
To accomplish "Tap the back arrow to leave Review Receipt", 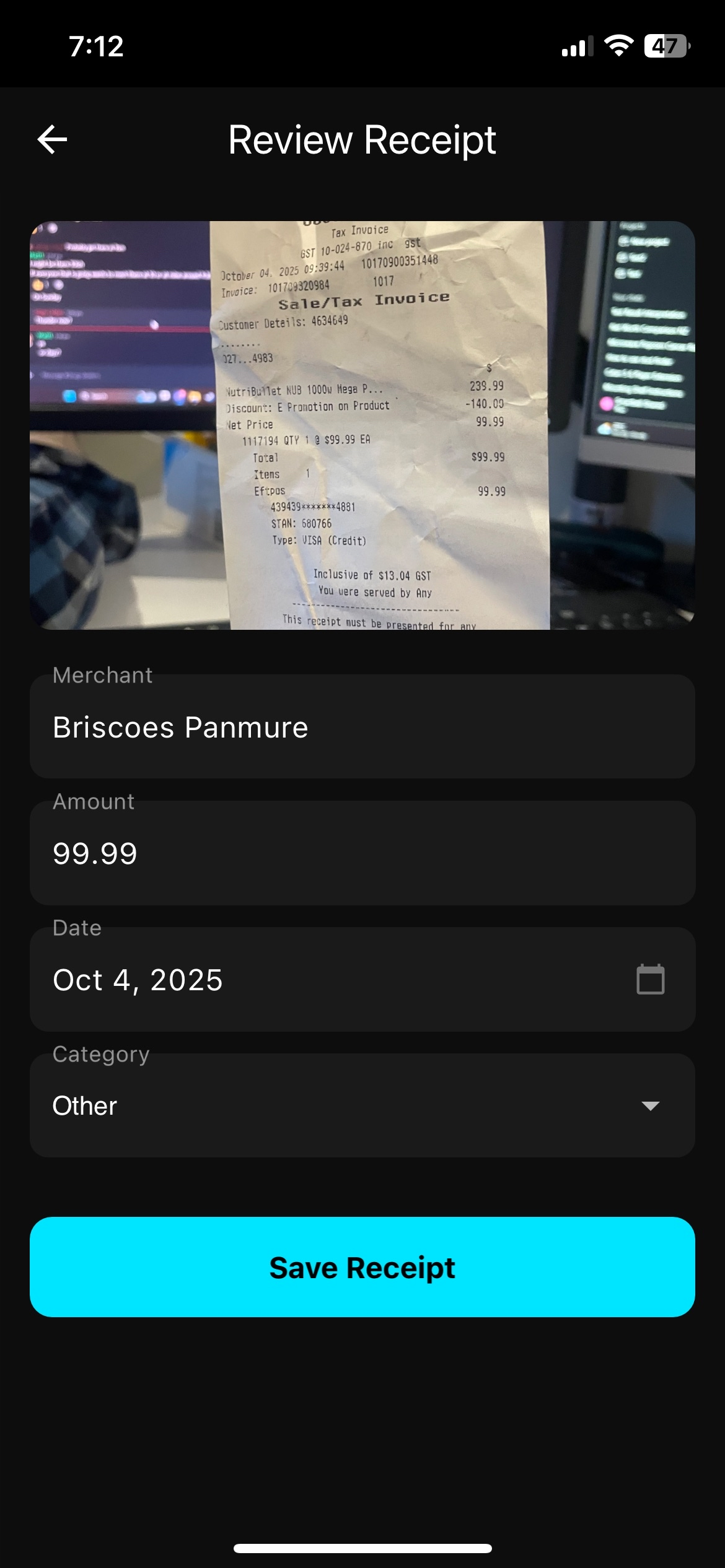I will pyautogui.click(x=52, y=140).
